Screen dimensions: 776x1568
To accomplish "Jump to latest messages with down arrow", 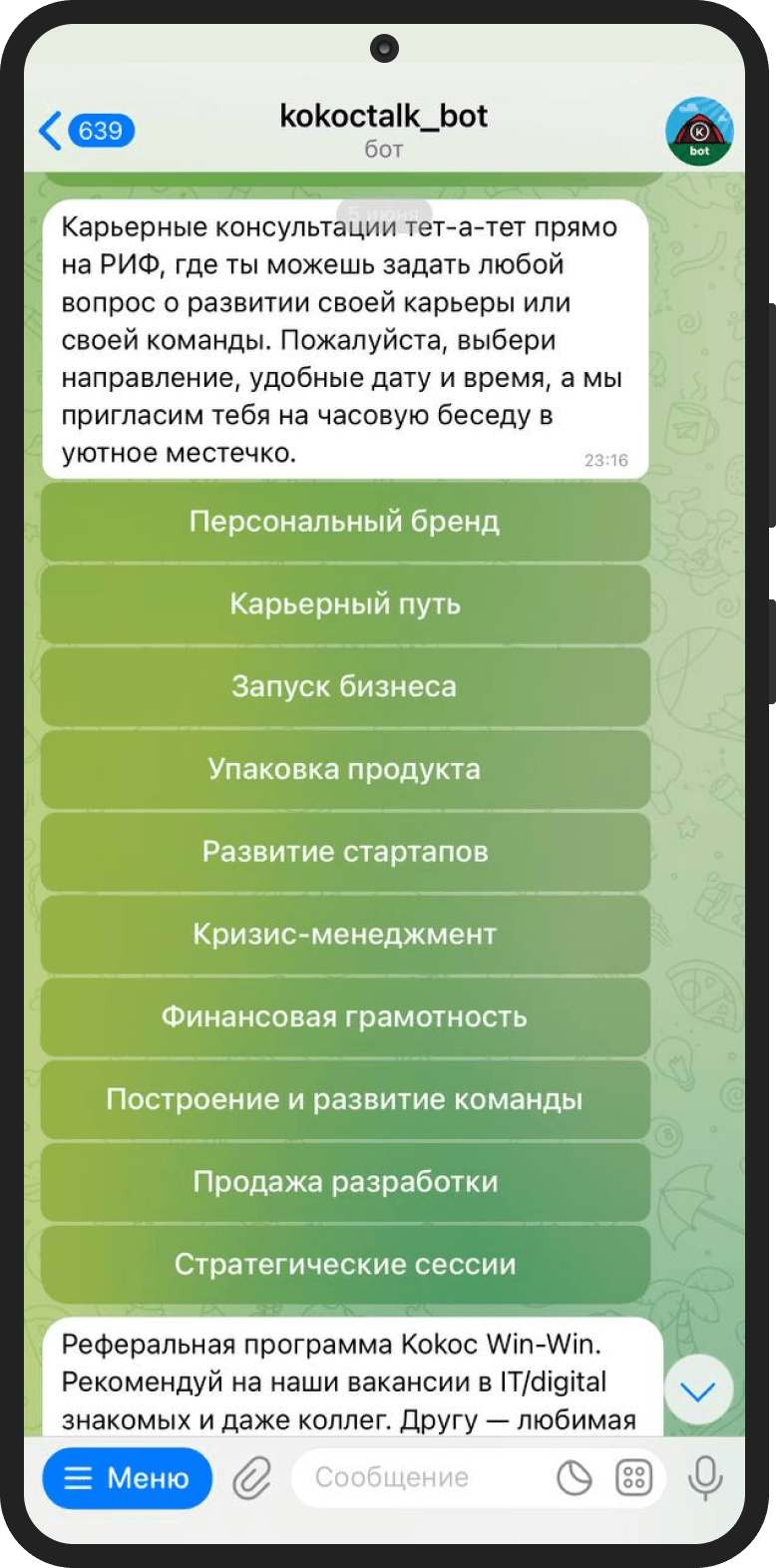I will point(698,1390).
